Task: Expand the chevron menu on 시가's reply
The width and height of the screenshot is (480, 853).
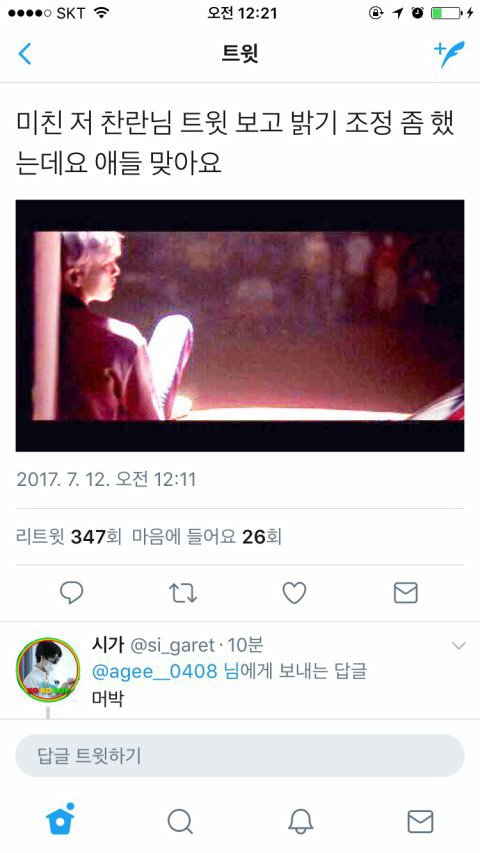Action: click(459, 646)
